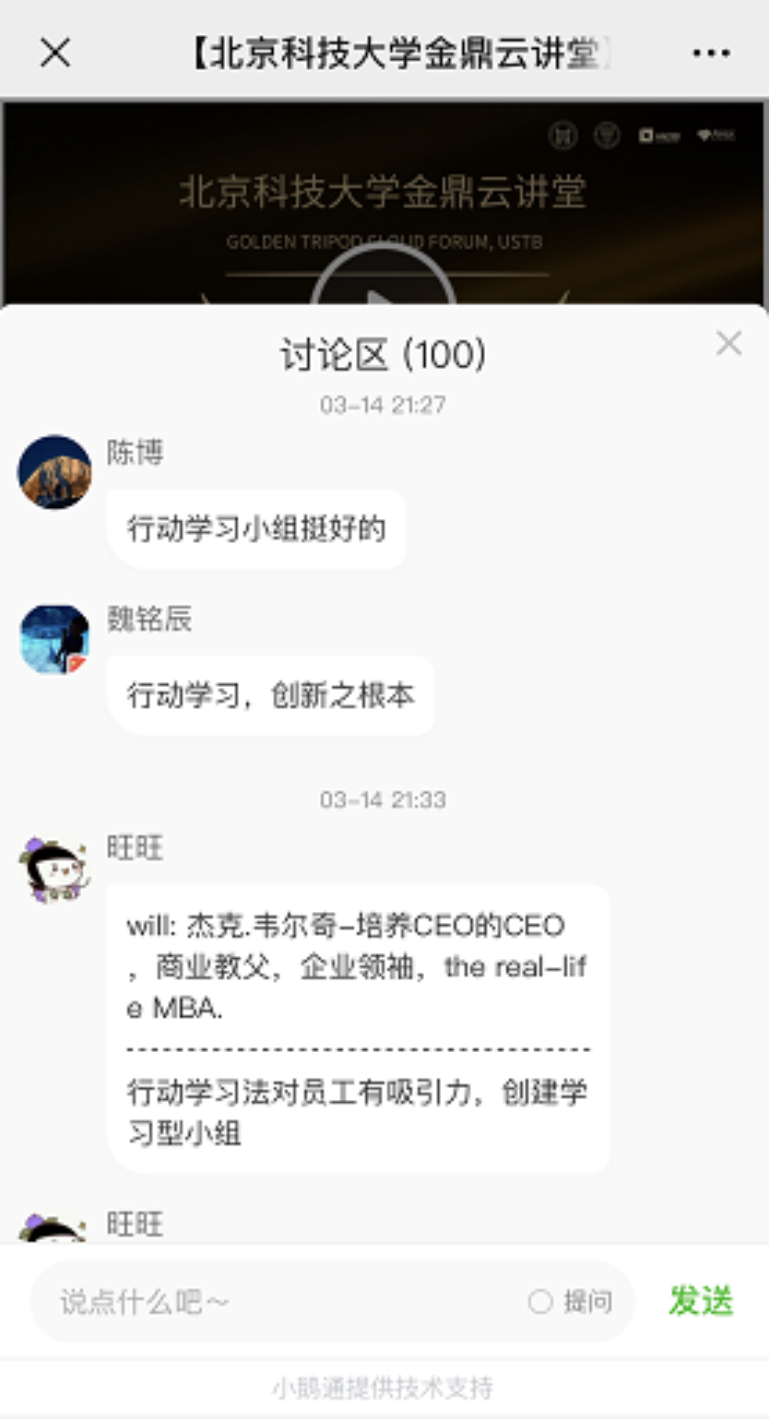
Task: Open the discussion area header 讨论区 (100)
Action: tap(384, 353)
